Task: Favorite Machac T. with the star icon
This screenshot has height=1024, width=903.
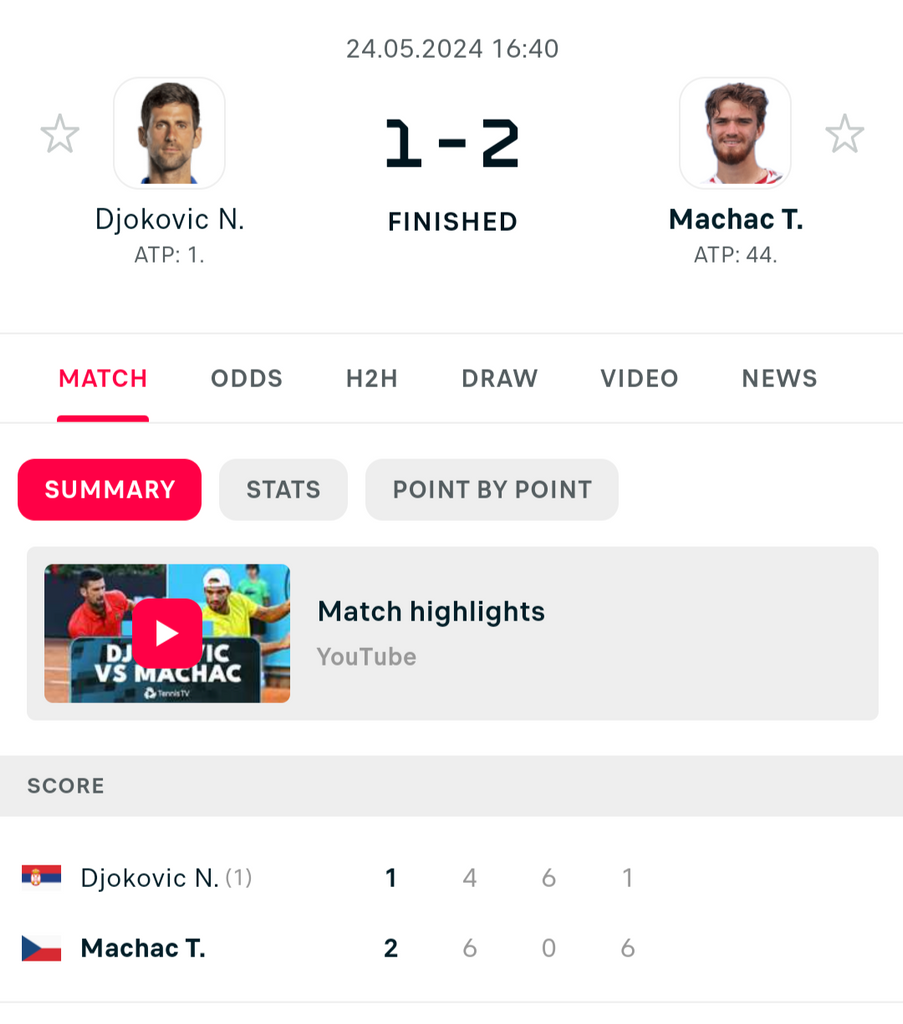Action: pos(844,134)
